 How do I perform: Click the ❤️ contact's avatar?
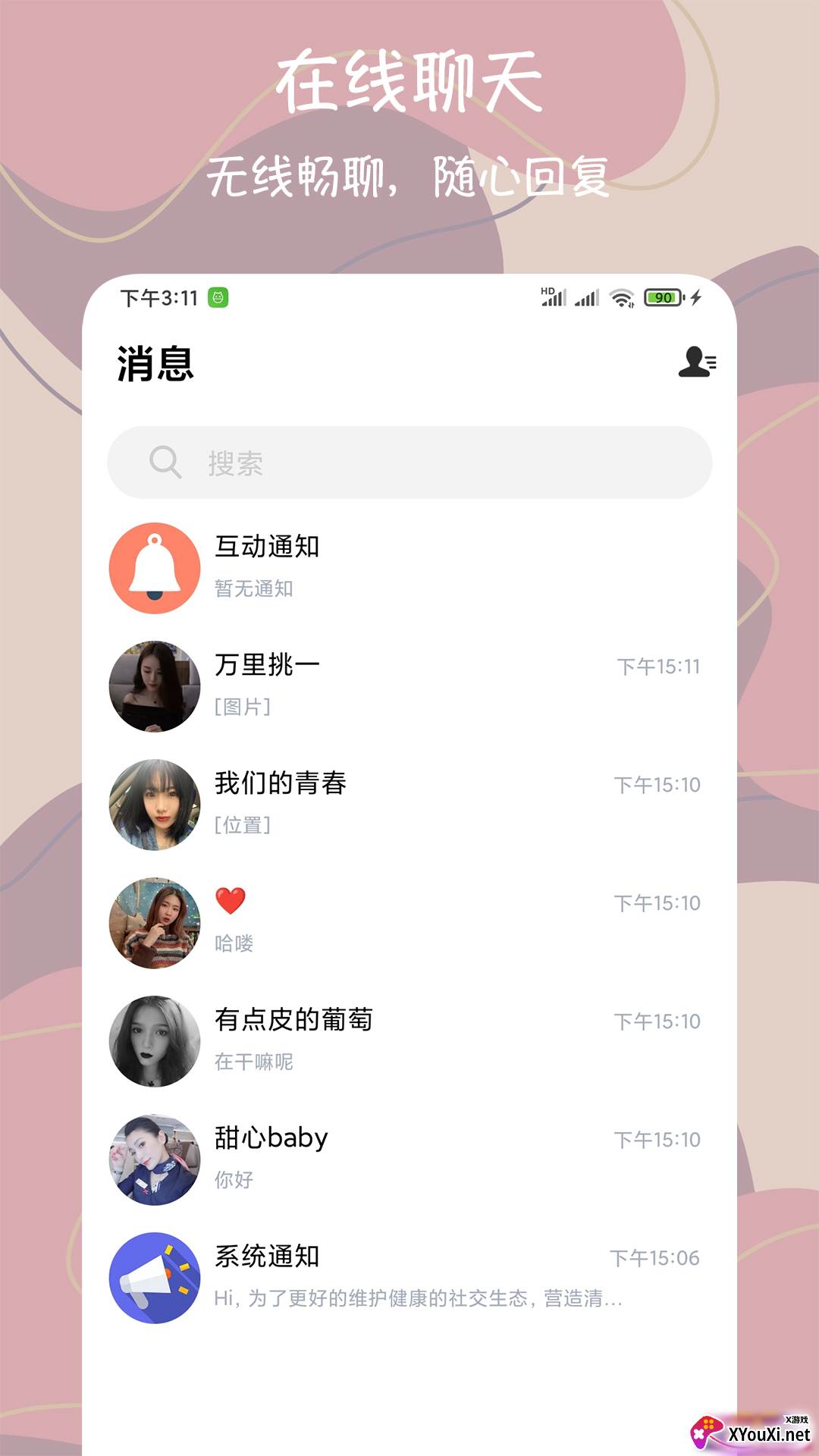[x=155, y=922]
